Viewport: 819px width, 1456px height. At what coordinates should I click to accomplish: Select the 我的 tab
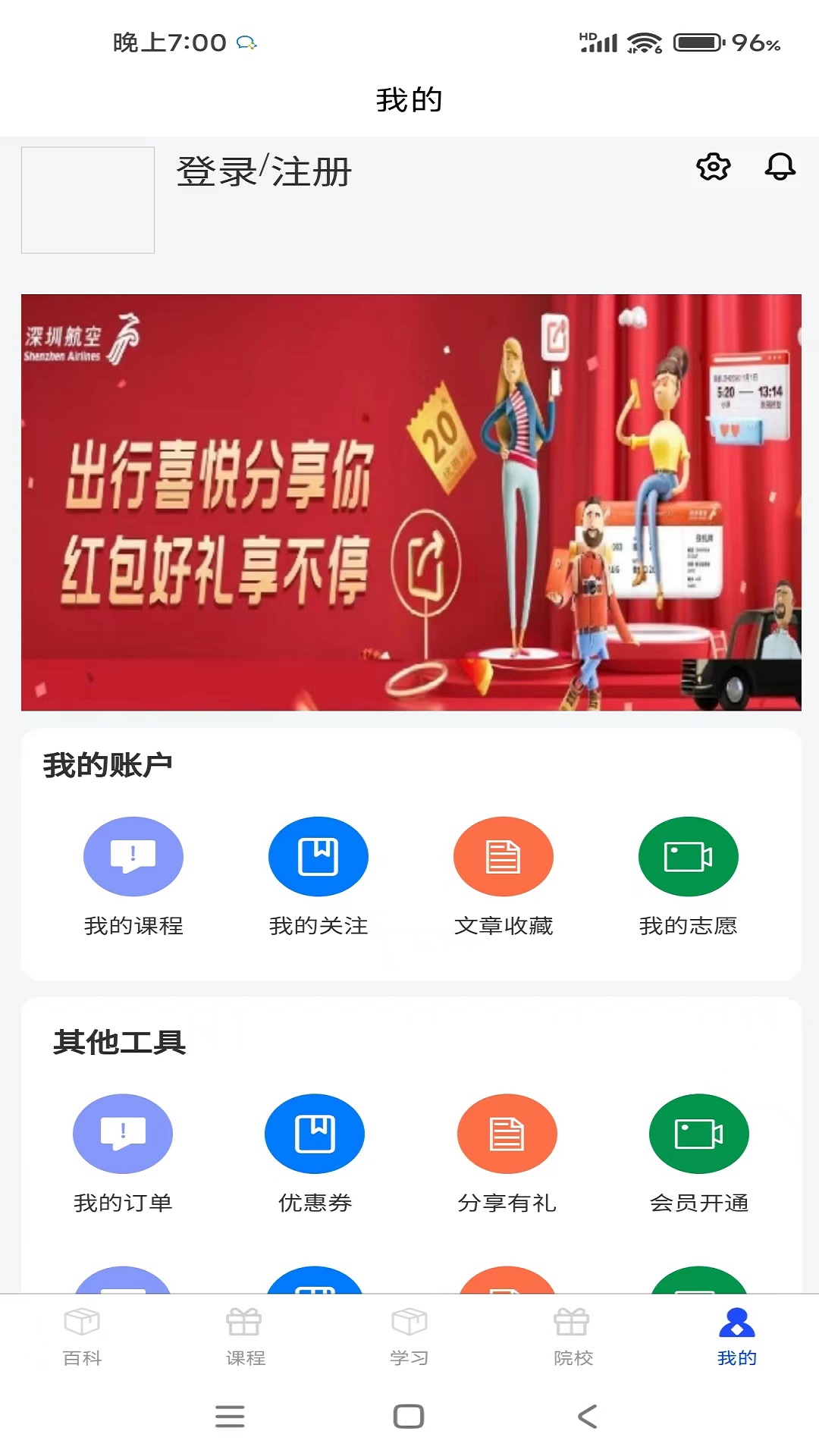tap(737, 1336)
